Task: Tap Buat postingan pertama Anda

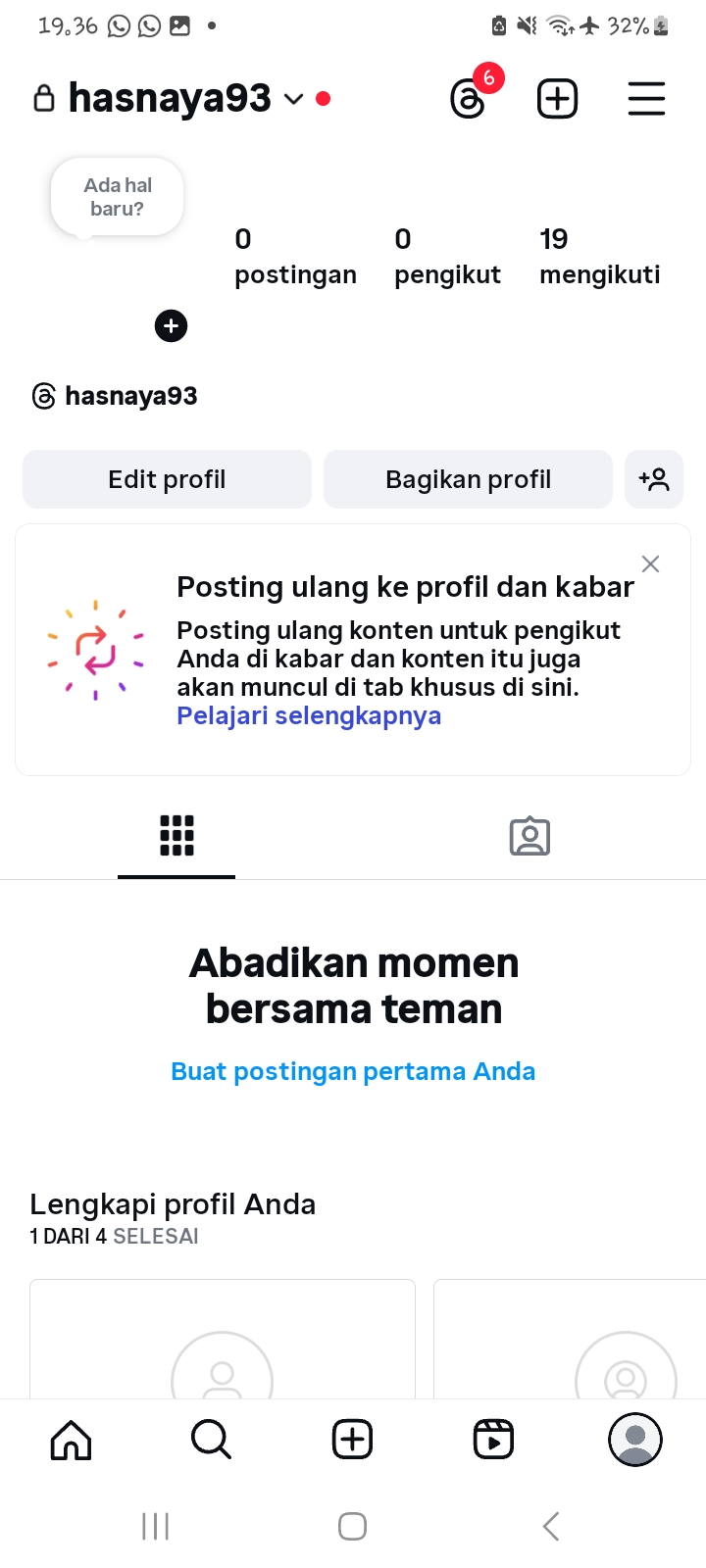Action: (x=353, y=1071)
